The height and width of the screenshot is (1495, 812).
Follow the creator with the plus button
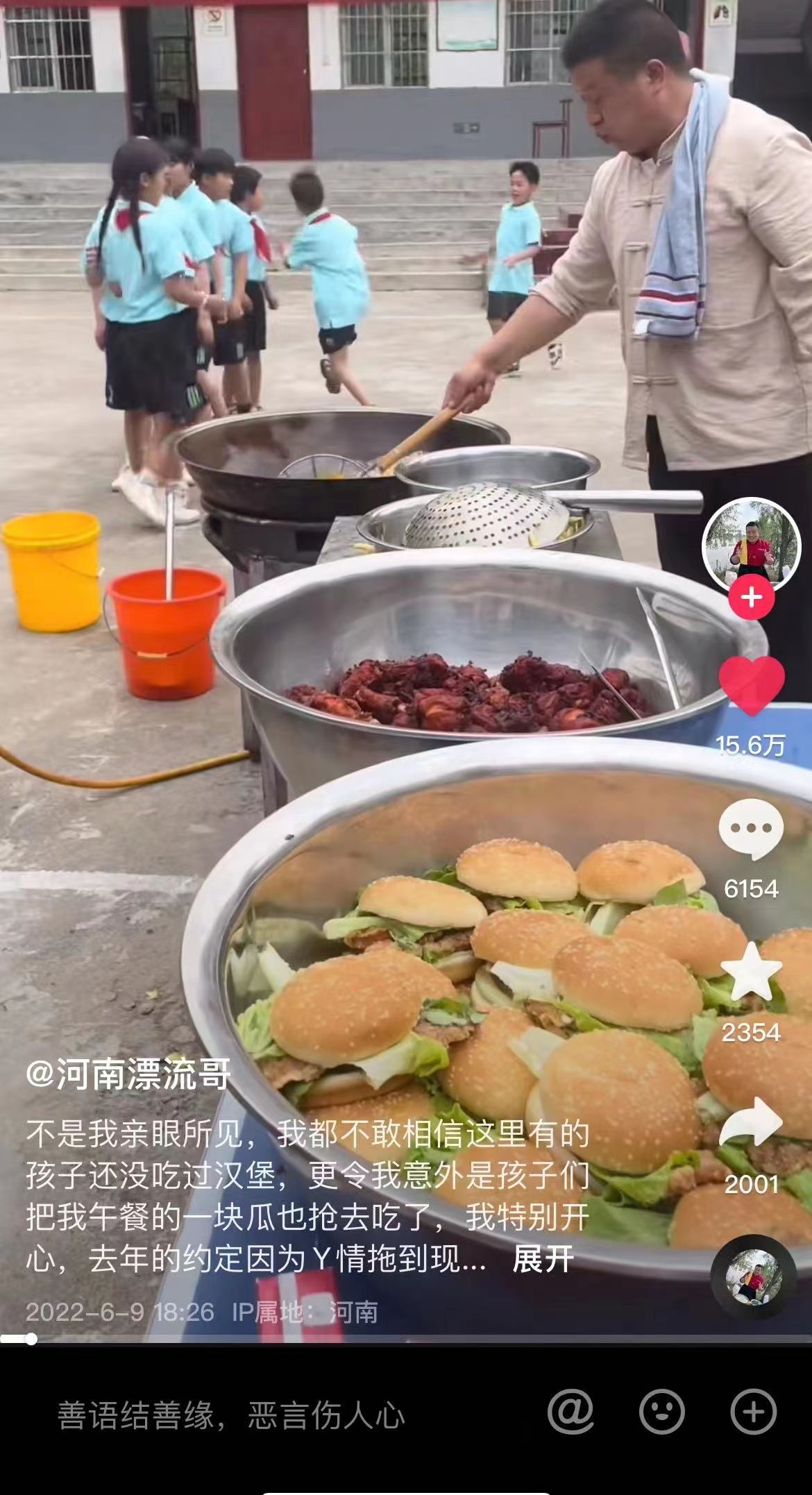(752, 597)
